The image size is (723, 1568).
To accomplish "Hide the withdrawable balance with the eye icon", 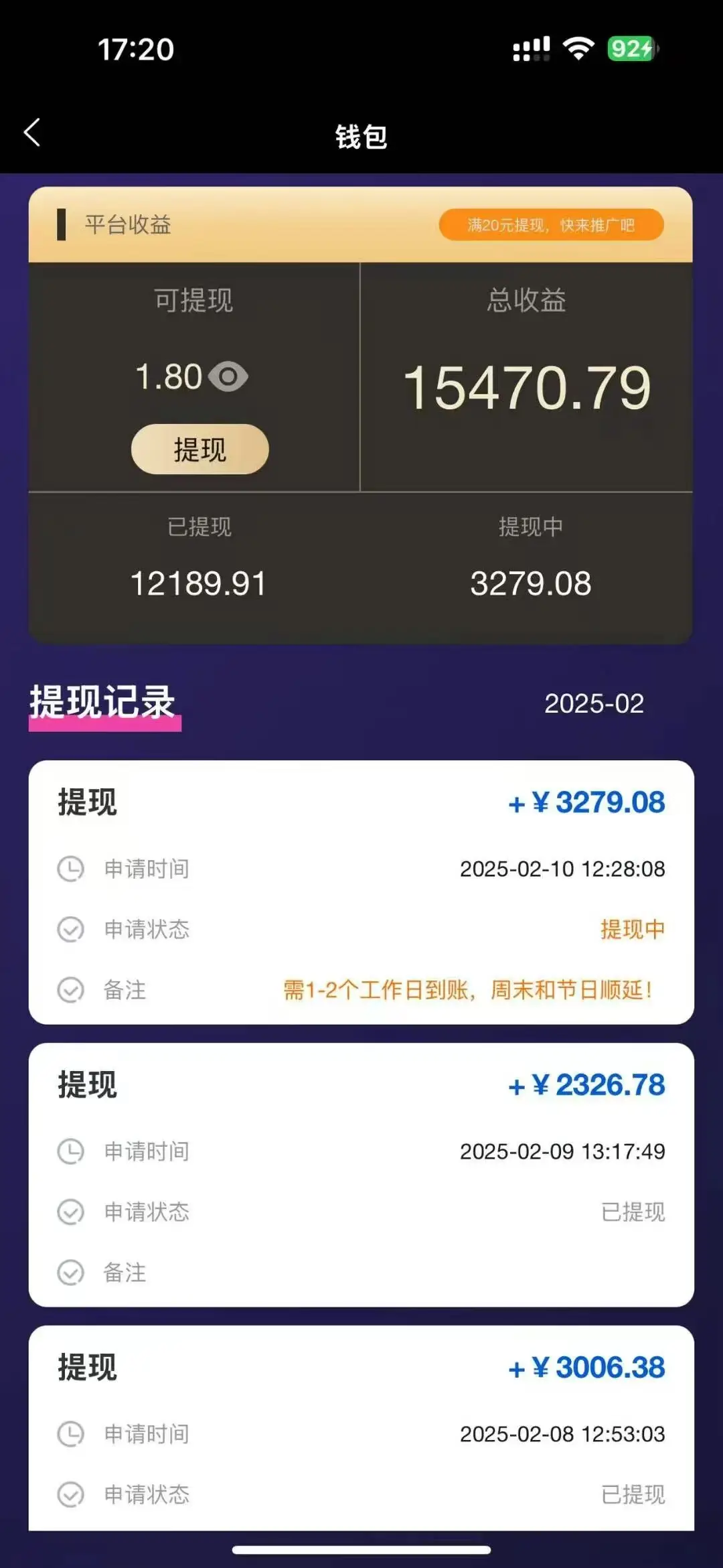I will click(x=228, y=376).
